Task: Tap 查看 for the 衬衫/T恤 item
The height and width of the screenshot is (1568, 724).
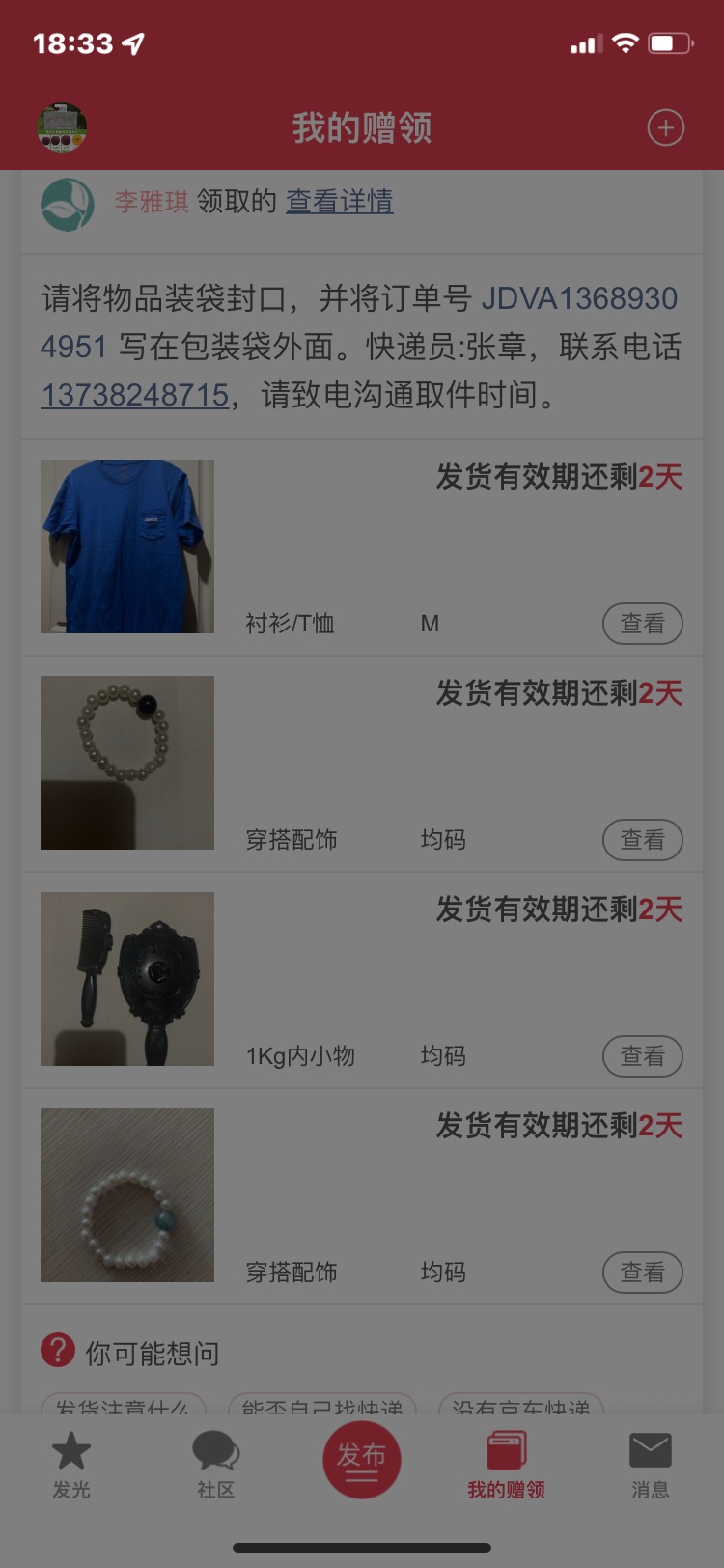Action: click(642, 624)
